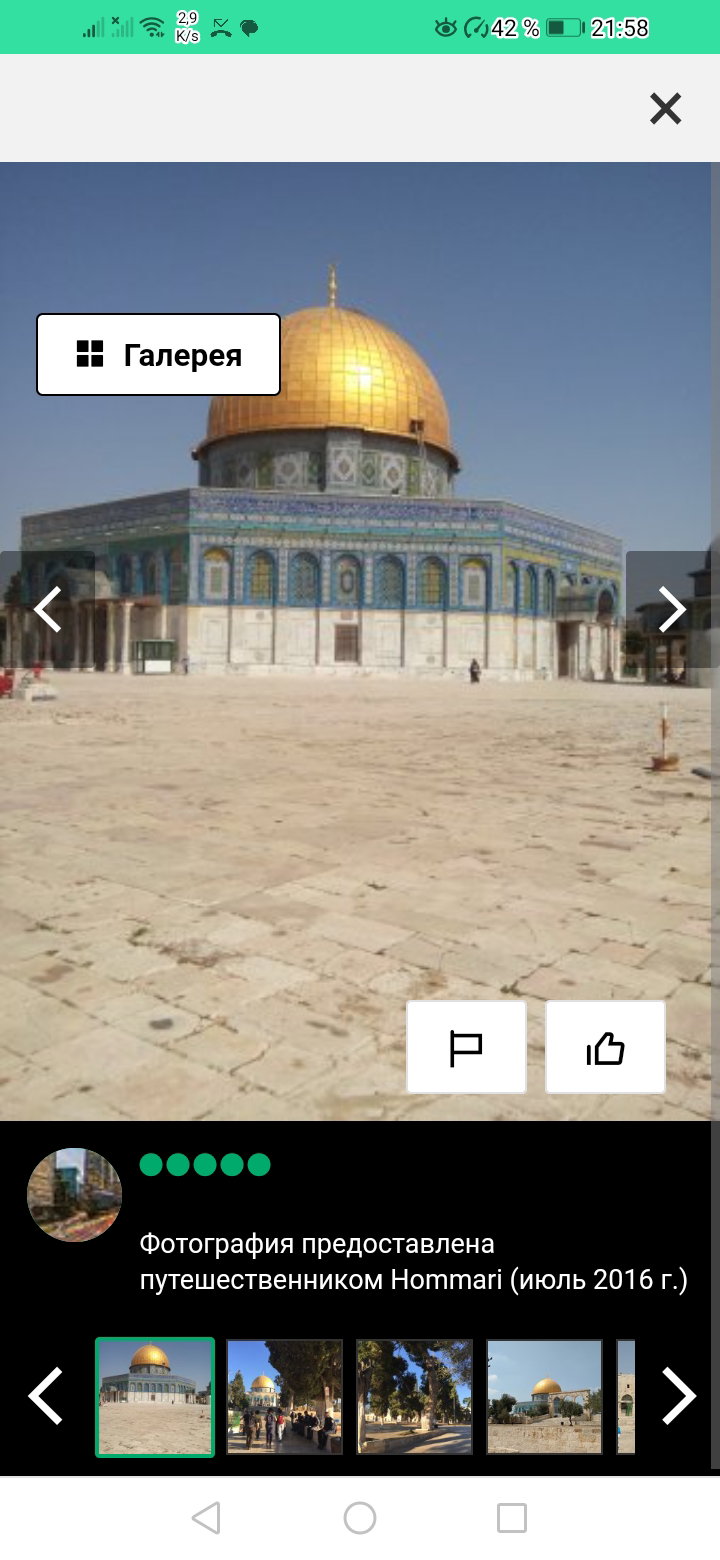Go back with the system navigation button

pyautogui.click(x=206, y=1518)
